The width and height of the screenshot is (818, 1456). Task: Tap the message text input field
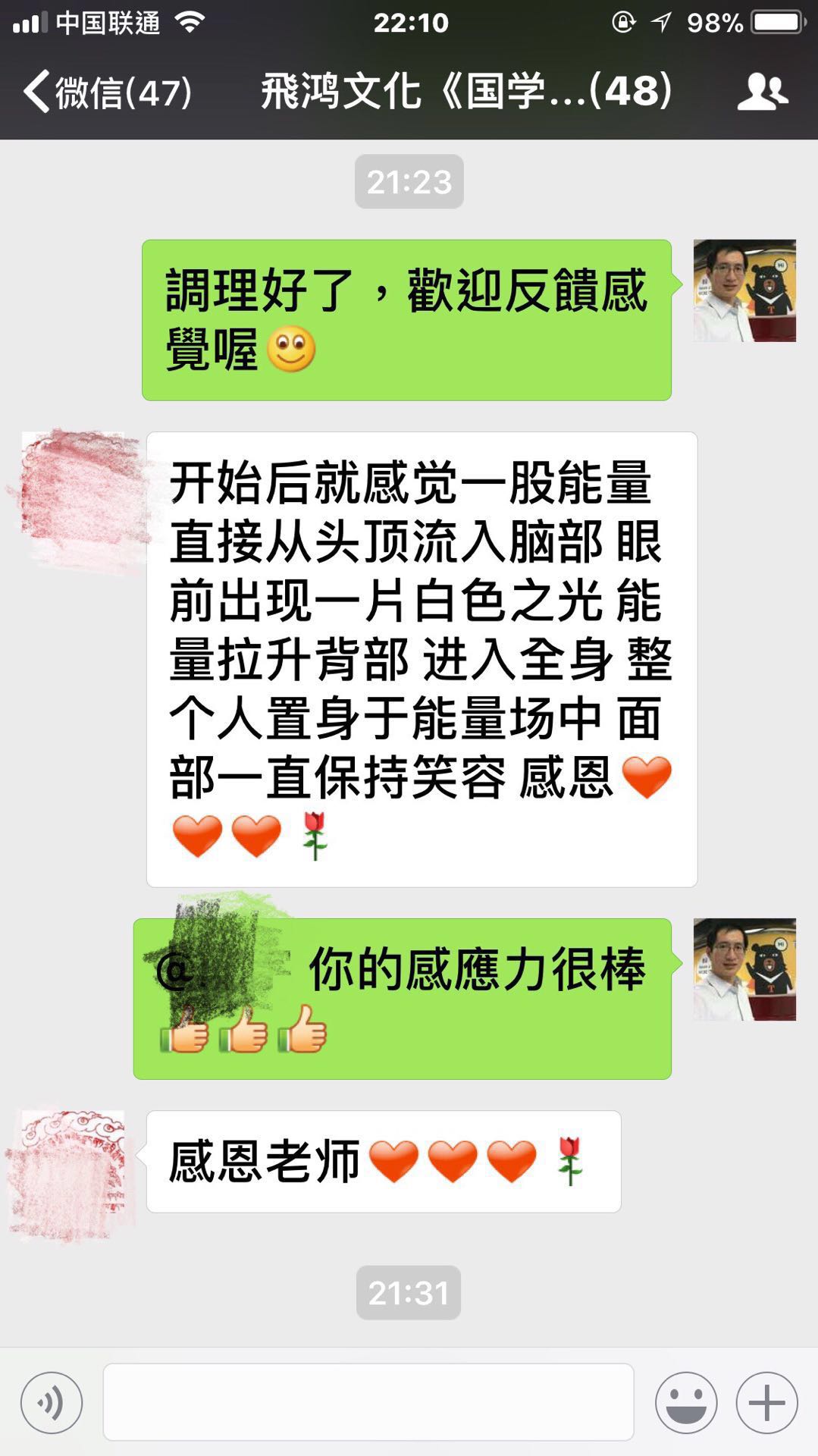(368, 1402)
